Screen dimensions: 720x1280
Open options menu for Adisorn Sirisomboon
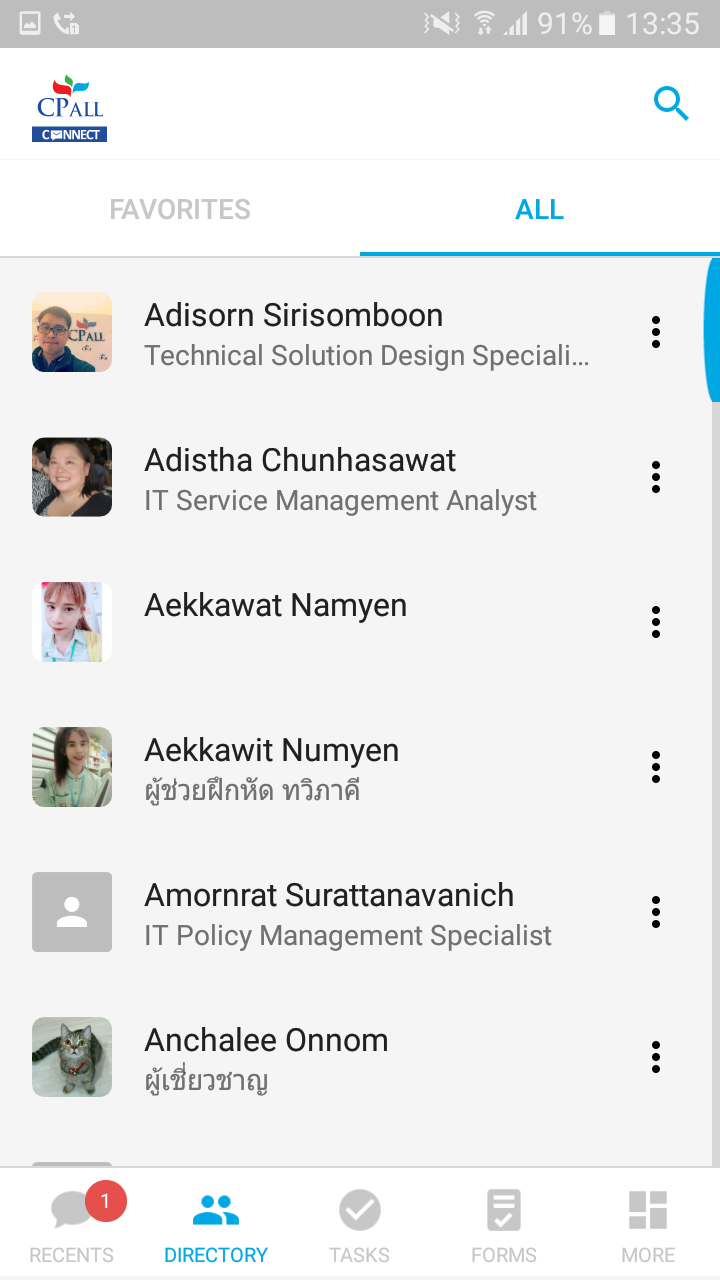(656, 332)
